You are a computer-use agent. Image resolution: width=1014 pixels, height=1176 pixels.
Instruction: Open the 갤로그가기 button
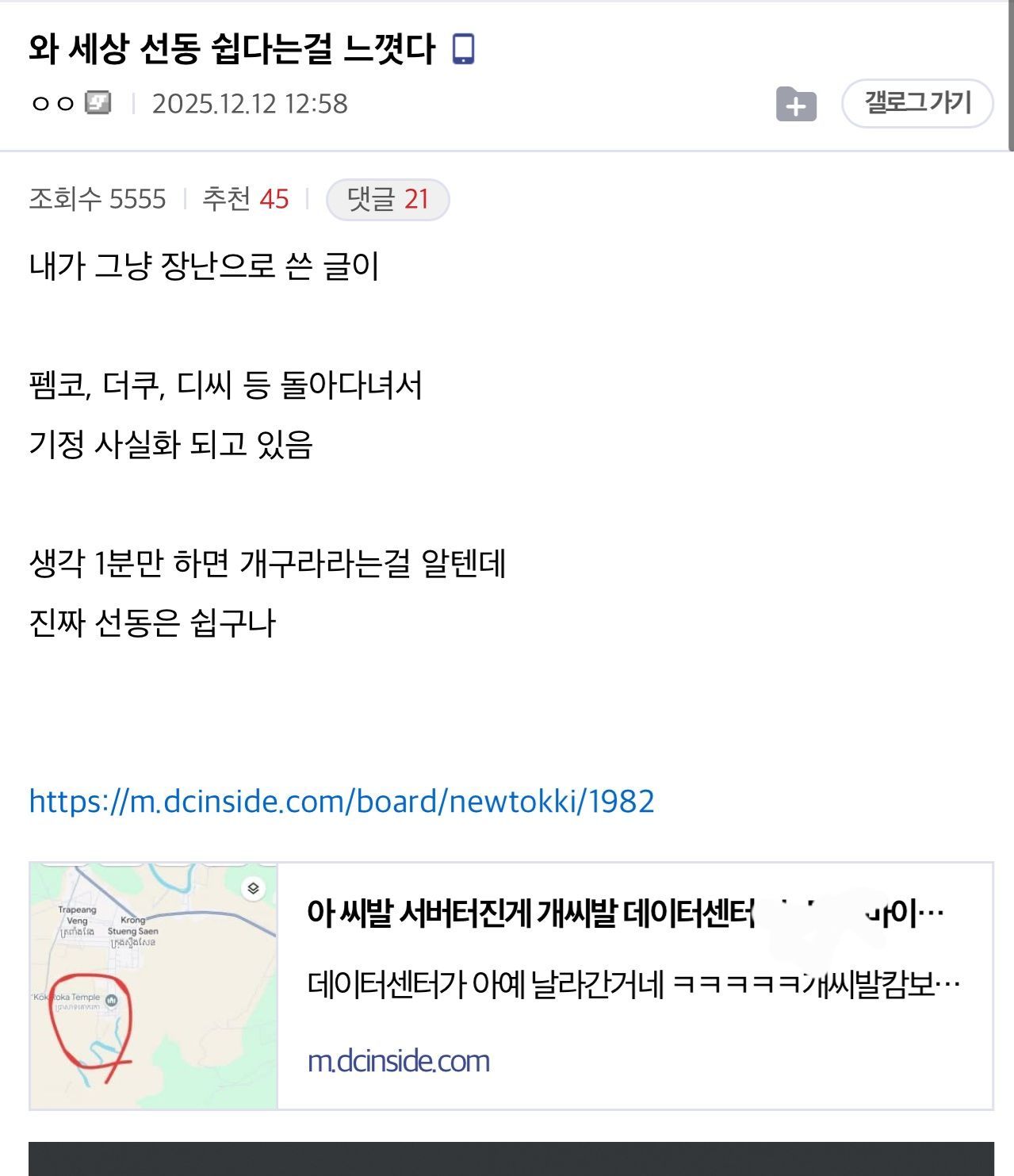tap(917, 103)
